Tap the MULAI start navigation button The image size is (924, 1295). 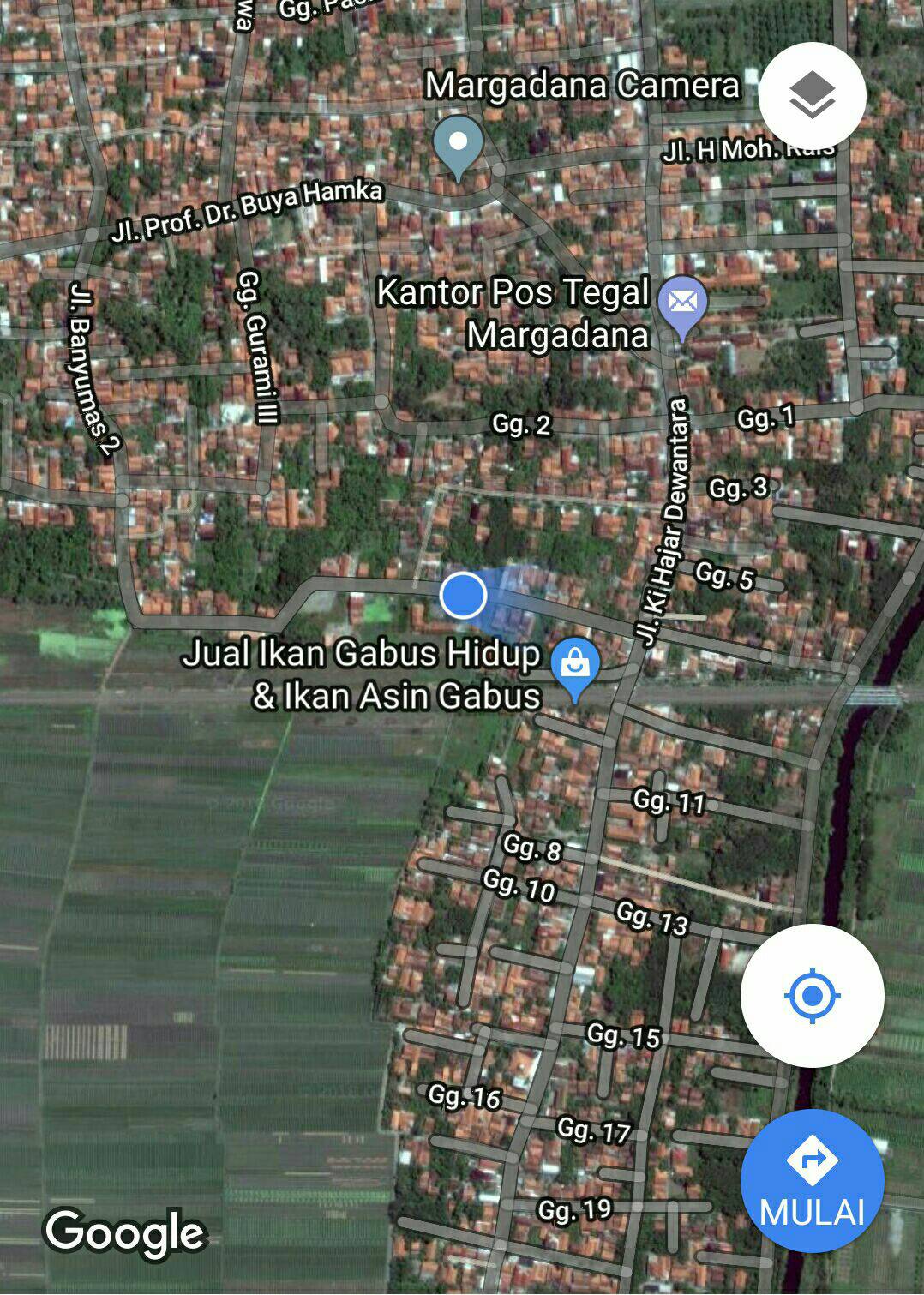[812, 1180]
